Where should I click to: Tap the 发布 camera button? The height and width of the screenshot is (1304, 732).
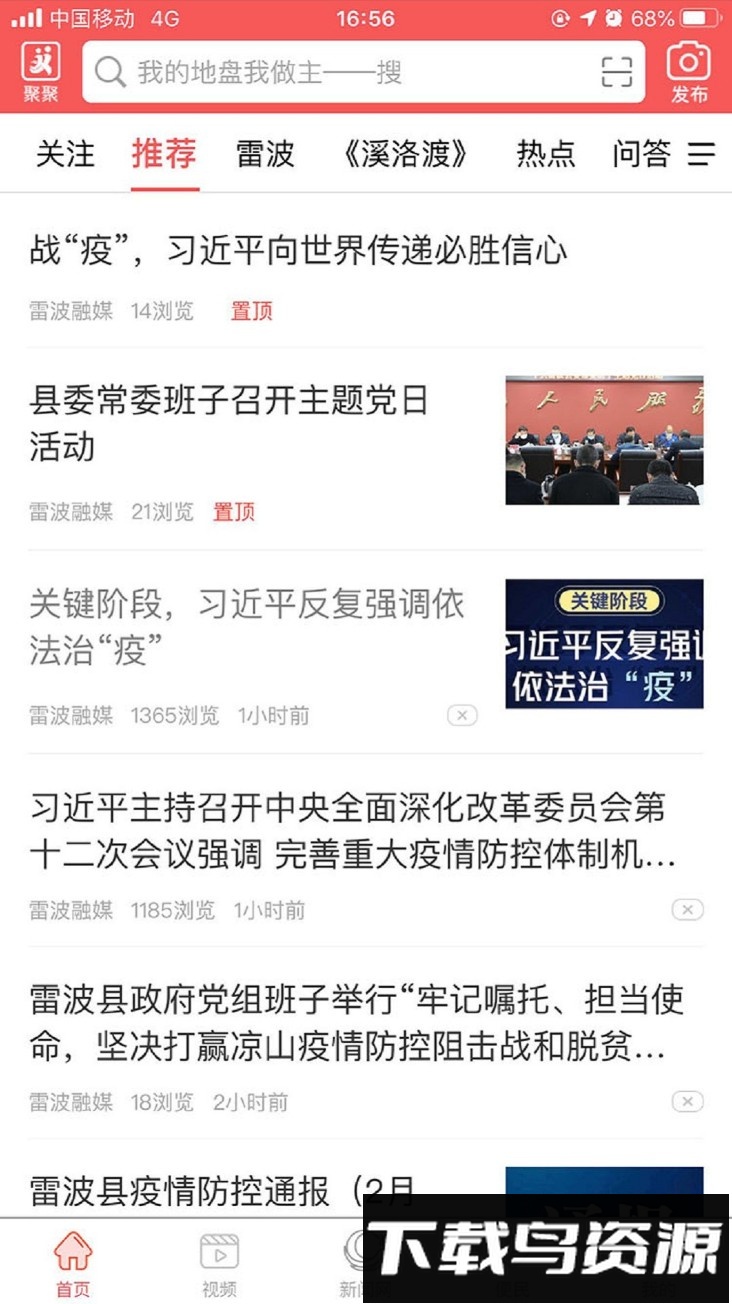pos(689,72)
